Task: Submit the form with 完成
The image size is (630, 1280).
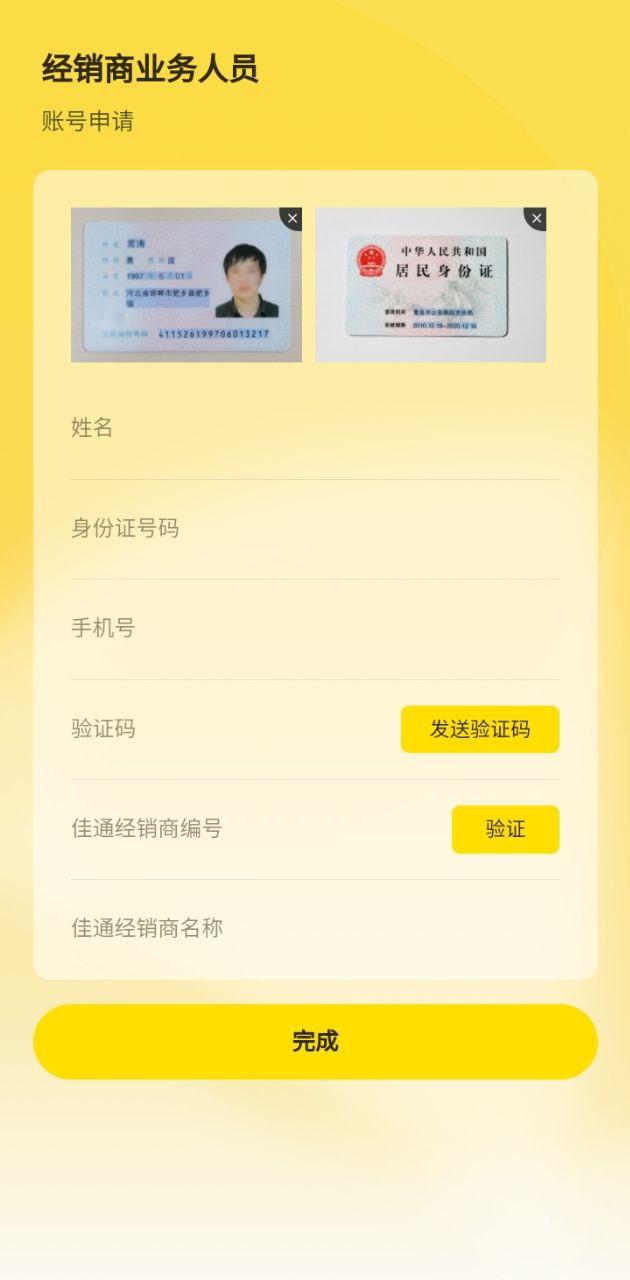Action: [315, 1041]
